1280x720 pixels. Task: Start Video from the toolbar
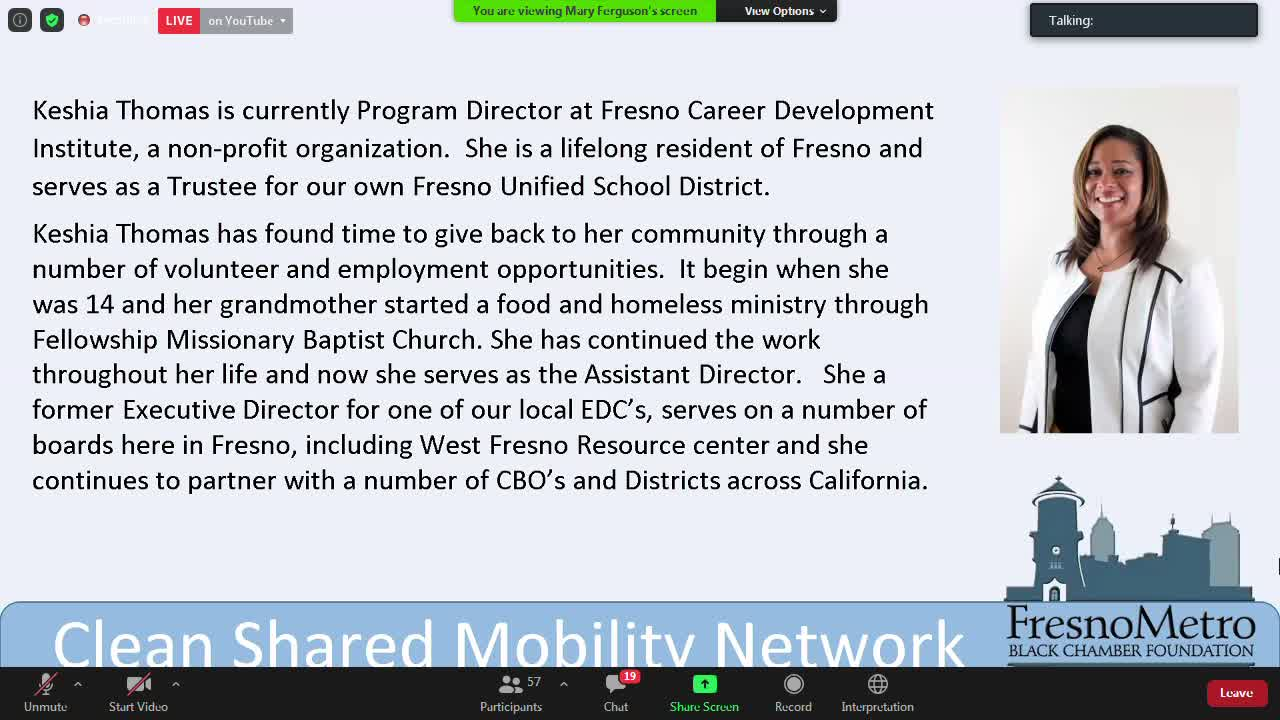coord(138,692)
